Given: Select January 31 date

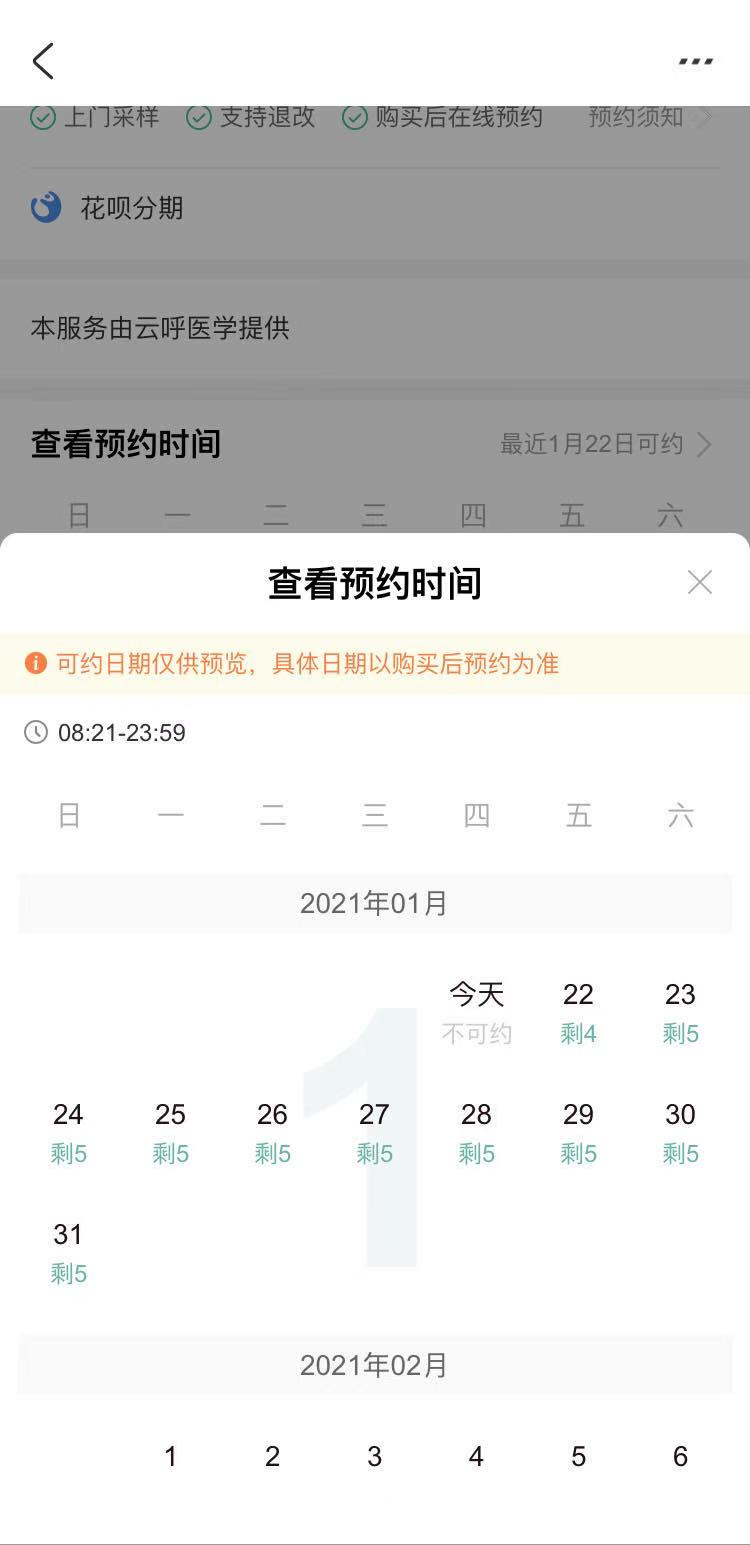Looking at the screenshot, I should (68, 1252).
